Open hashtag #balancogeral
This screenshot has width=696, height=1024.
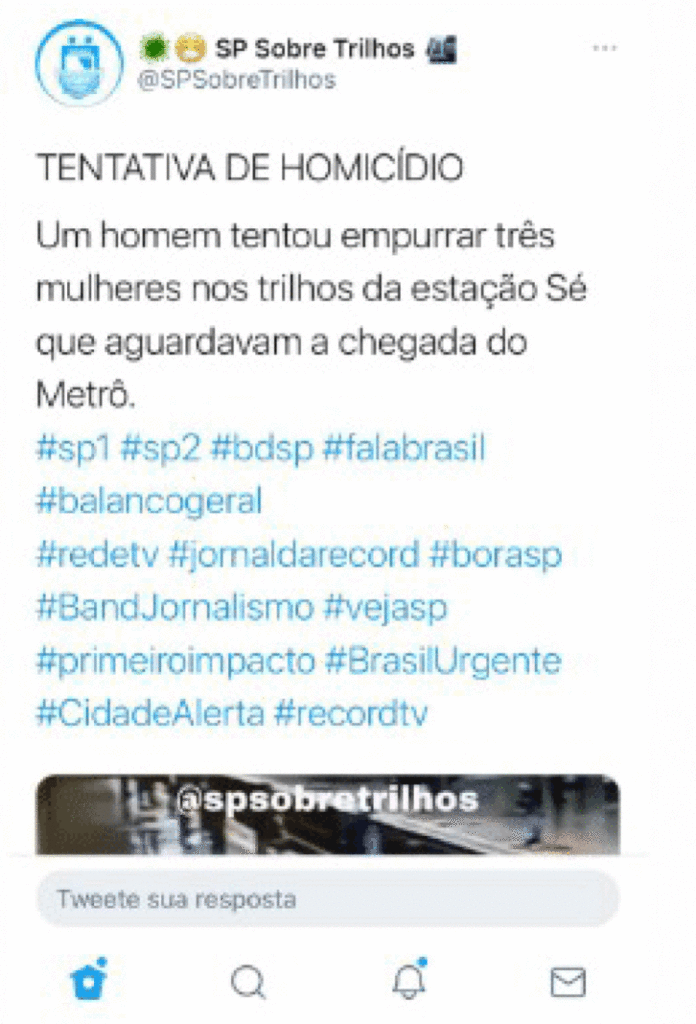point(148,501)
